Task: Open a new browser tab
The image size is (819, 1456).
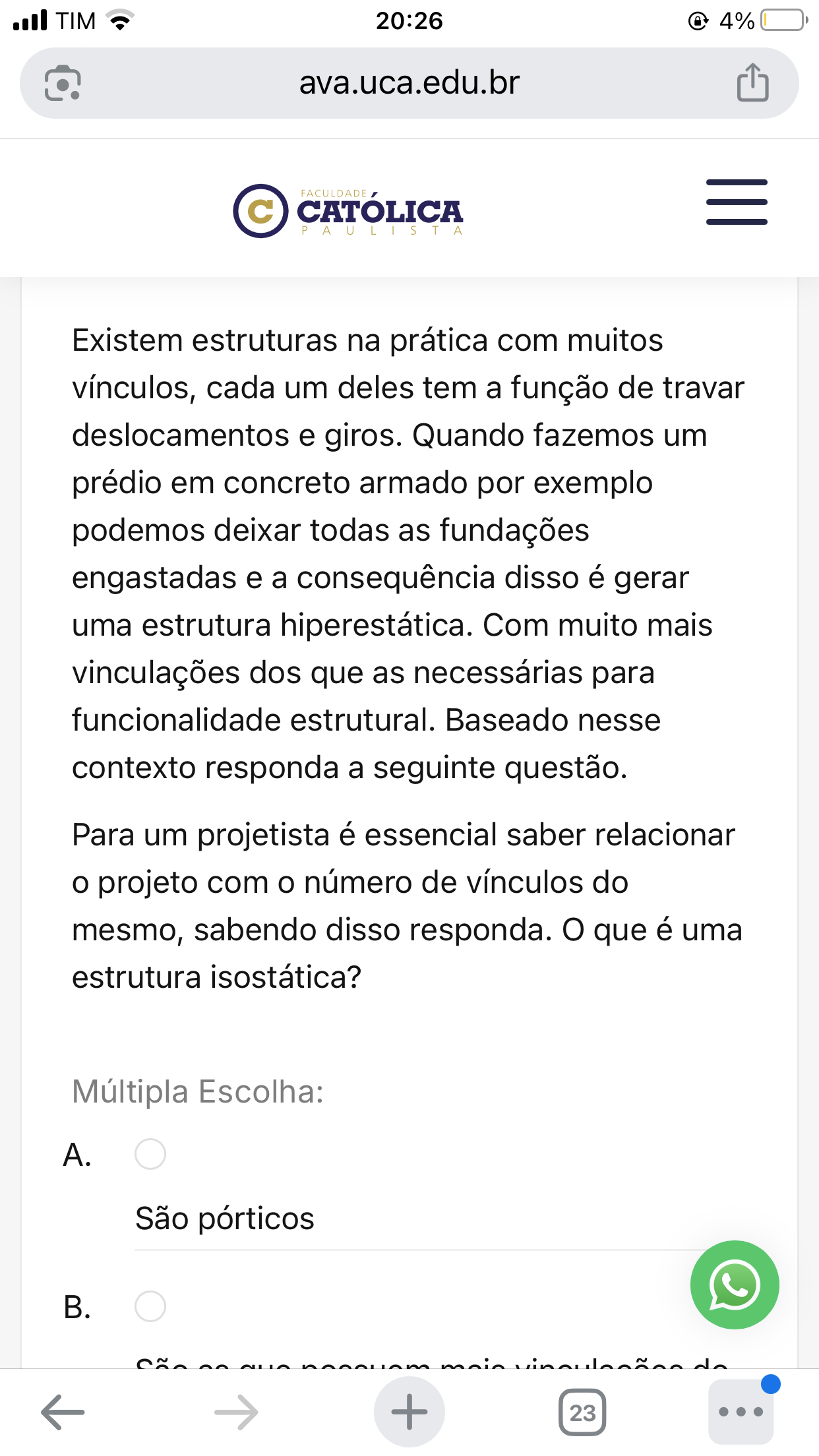Action: [409, 1412]
